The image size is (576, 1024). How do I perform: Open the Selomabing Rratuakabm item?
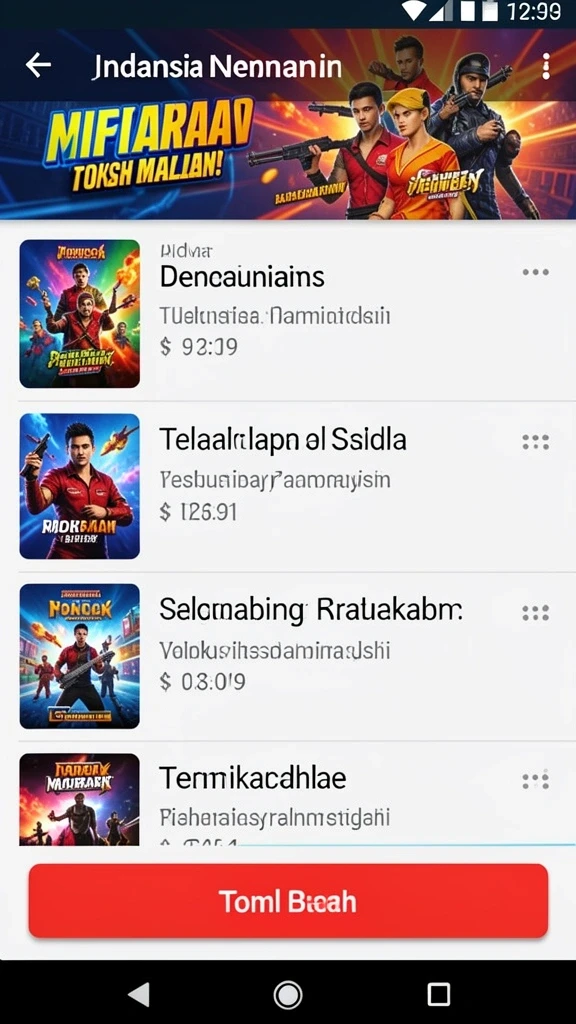288,656
